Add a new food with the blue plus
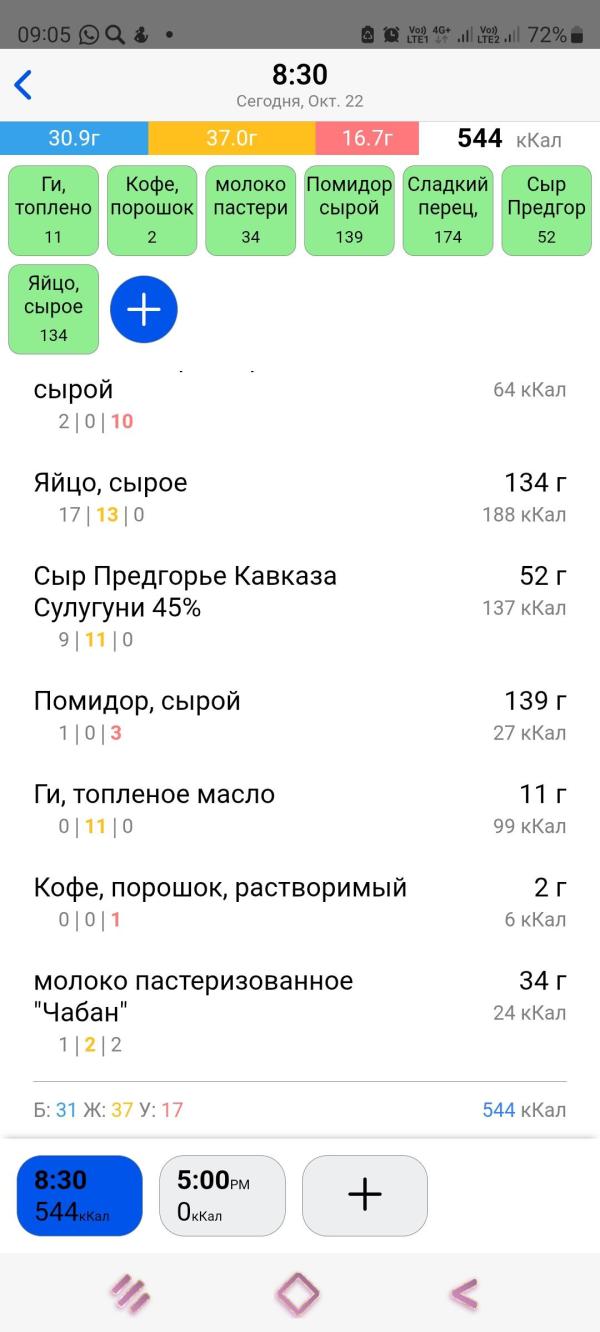The image size is (600, 1332). point(144,309)
